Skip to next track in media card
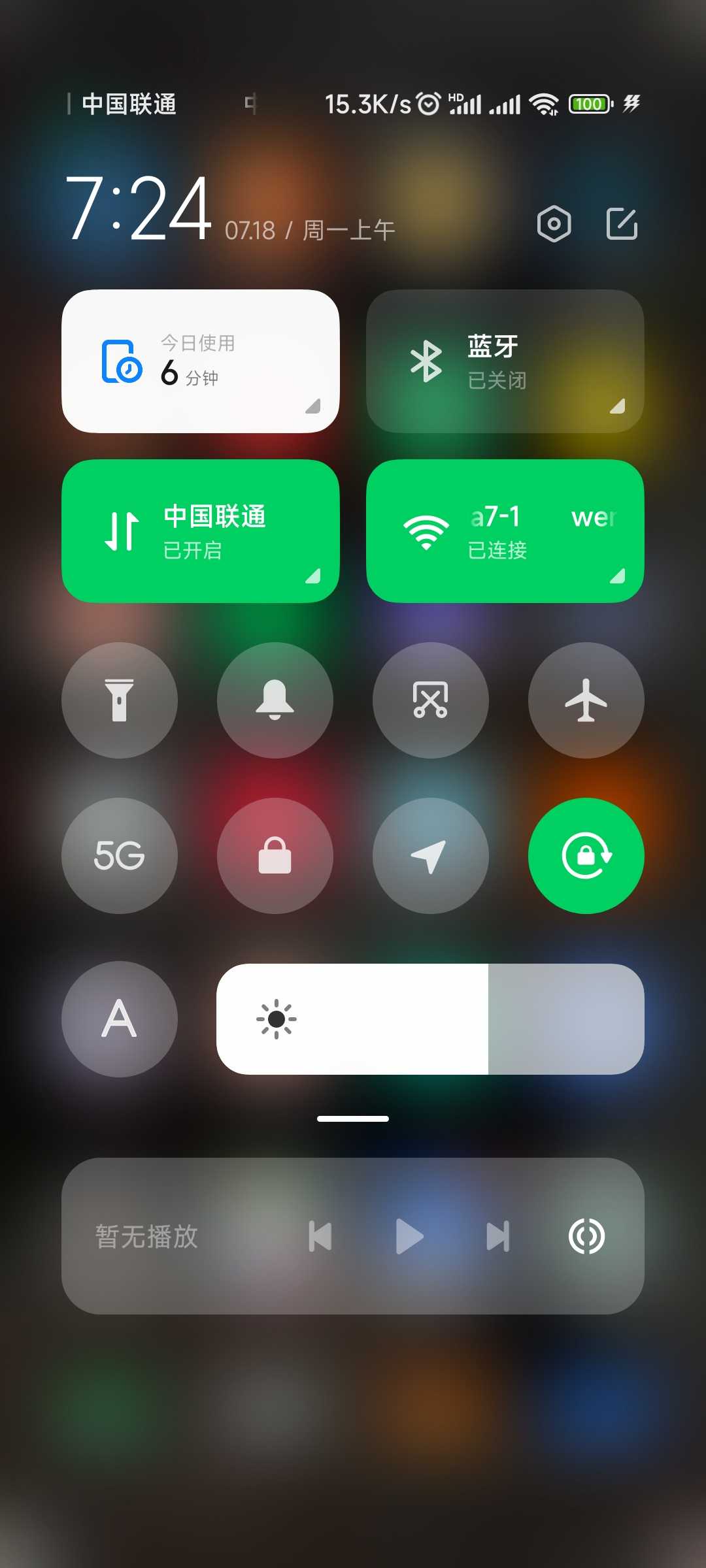706x1568 pixels. pyautogui.click(x=498, y=1236)
